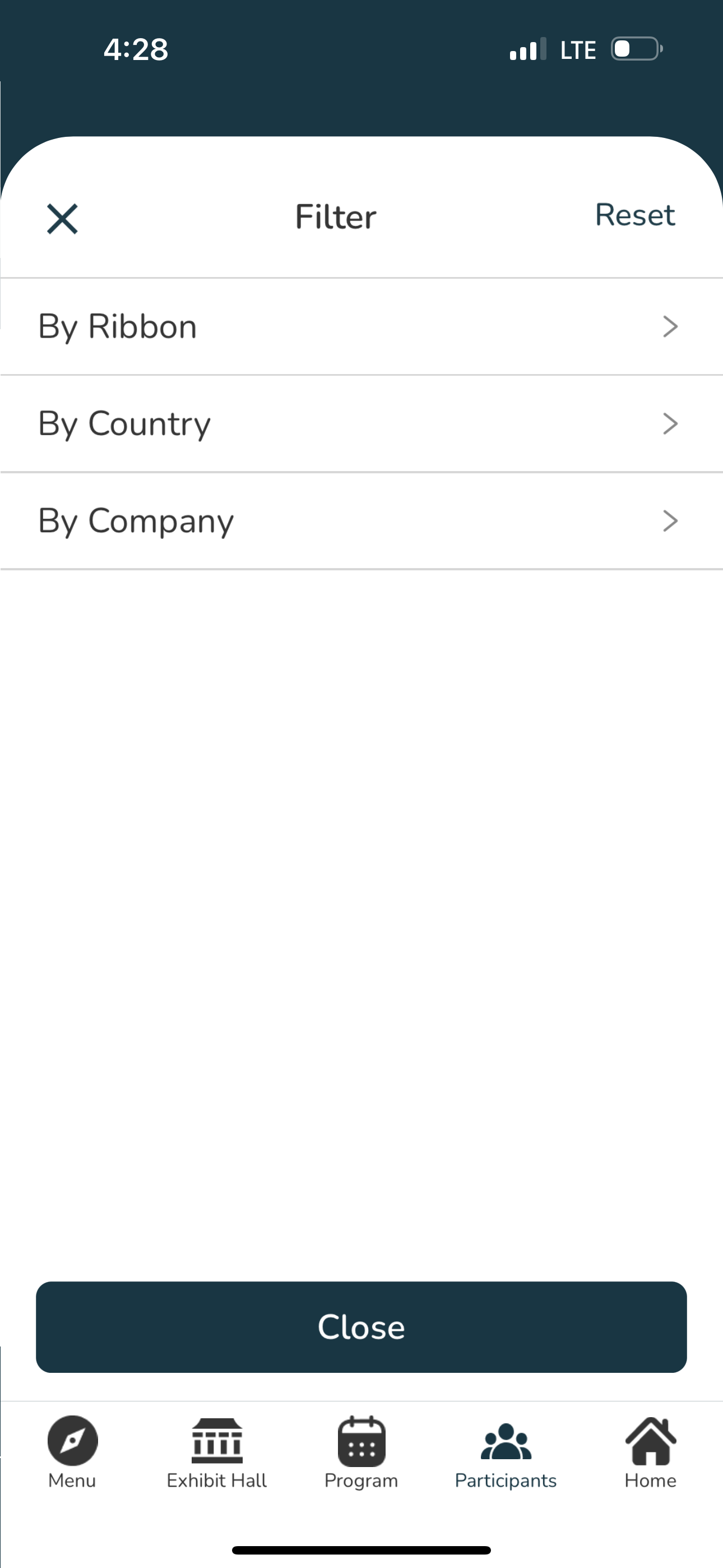
Task: Return to the Home tab
Action: (x=651, y=1452)
